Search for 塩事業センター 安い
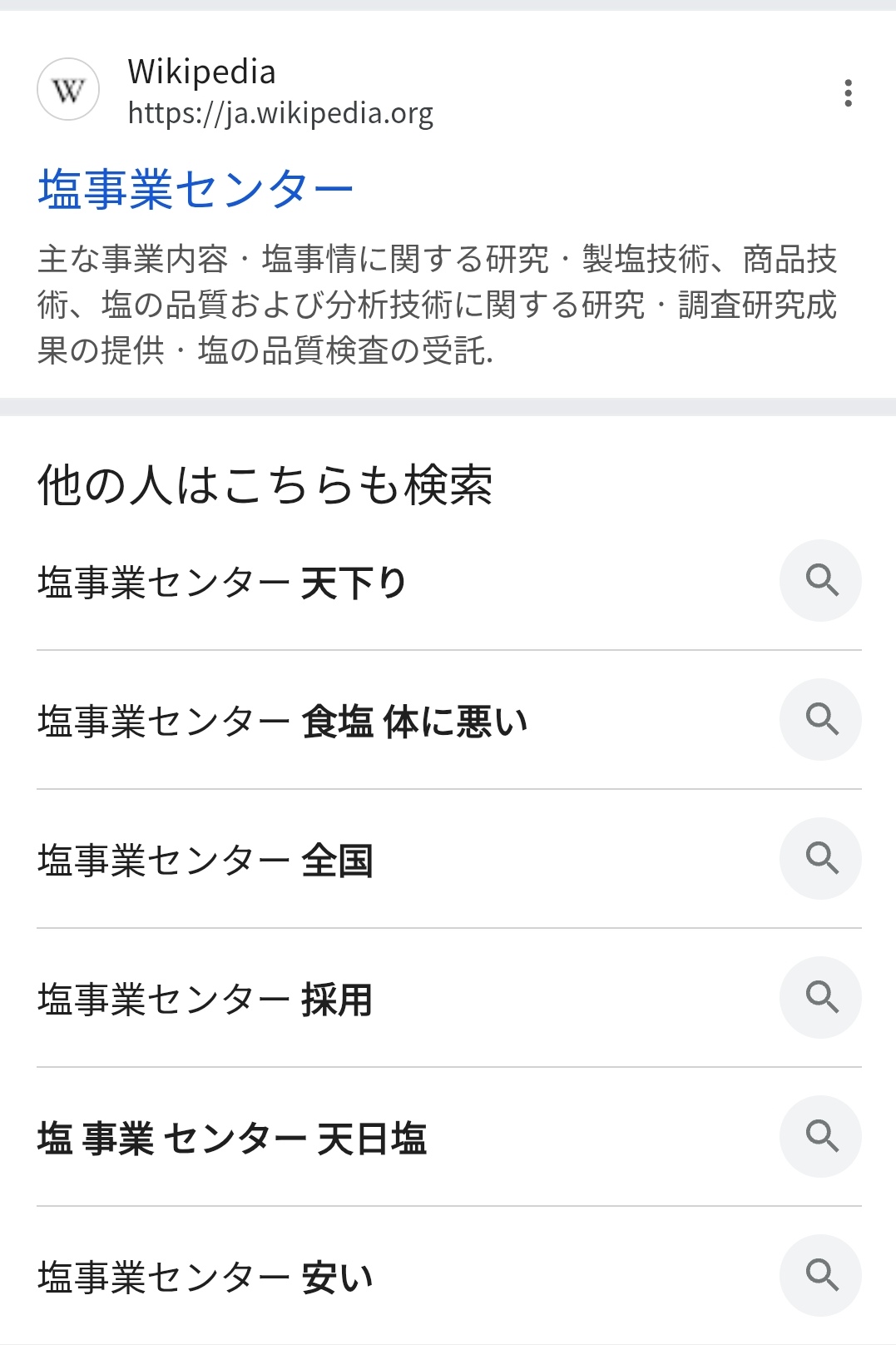This screenshot has width=896, height=1345. click(x=205, y=1277)
